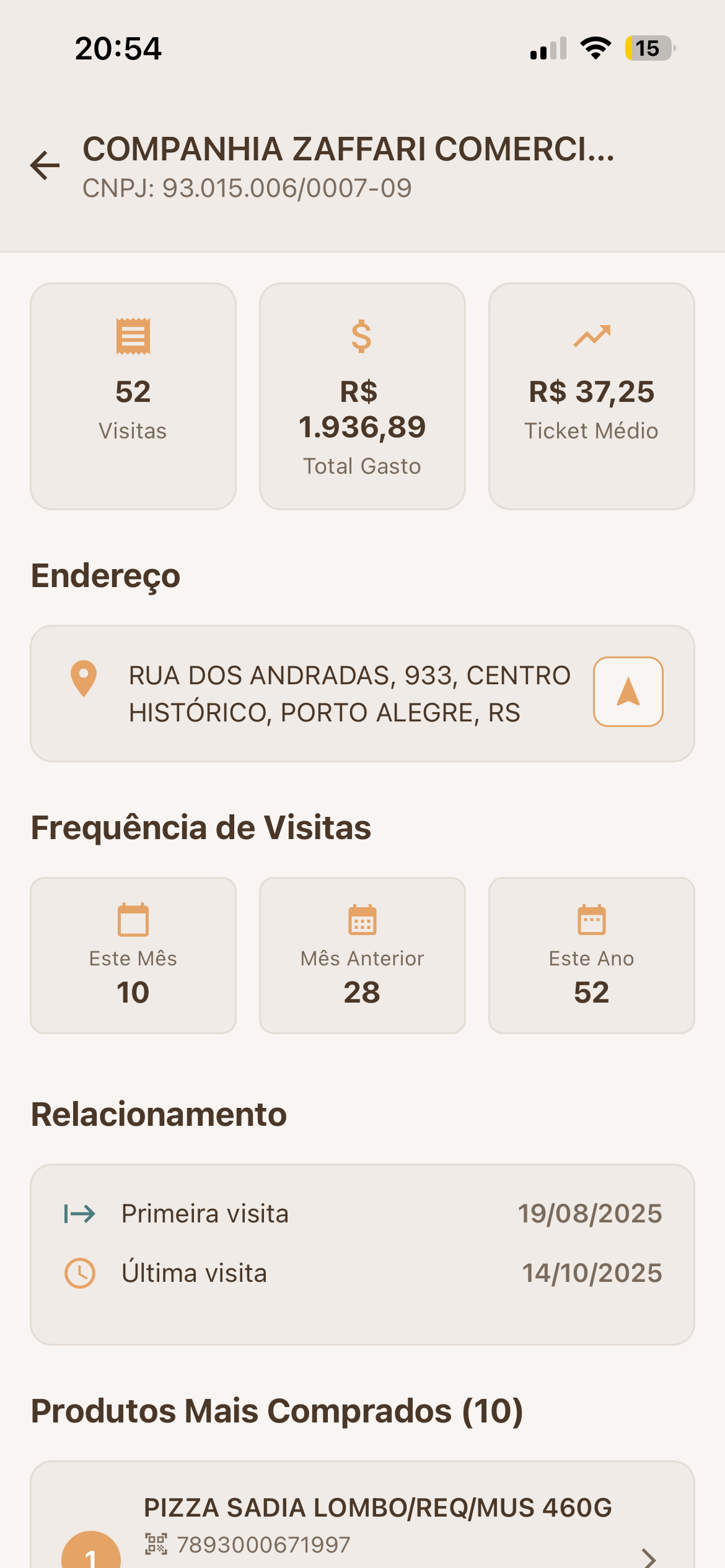
Task: Tap the clock icon beside Última visita
Action: coord(79,1273)
